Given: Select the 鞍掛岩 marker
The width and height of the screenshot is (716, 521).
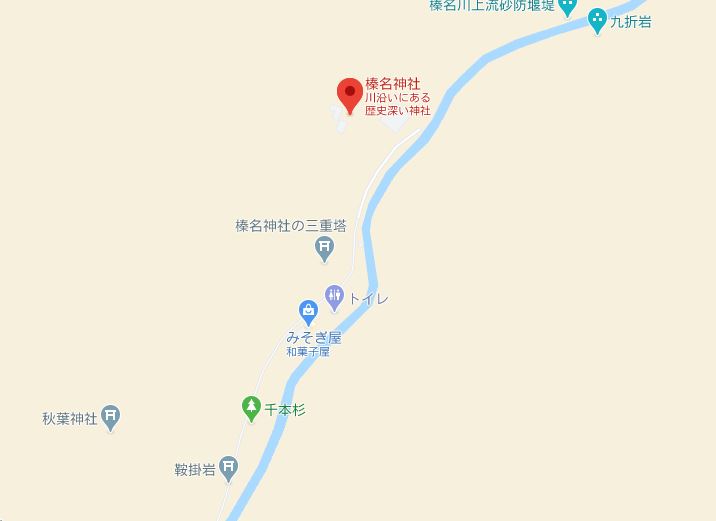Looking at the screenshot, I should pos(229,468).
